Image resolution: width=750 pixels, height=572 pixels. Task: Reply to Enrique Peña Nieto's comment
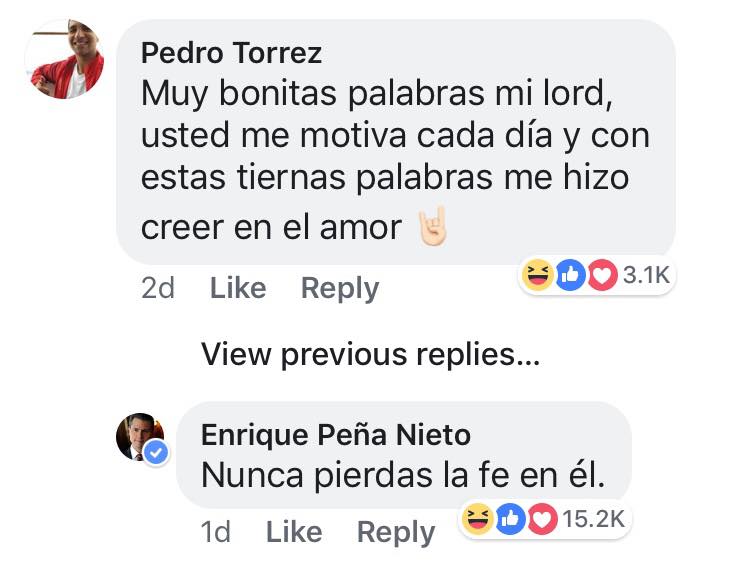(396, 532)
